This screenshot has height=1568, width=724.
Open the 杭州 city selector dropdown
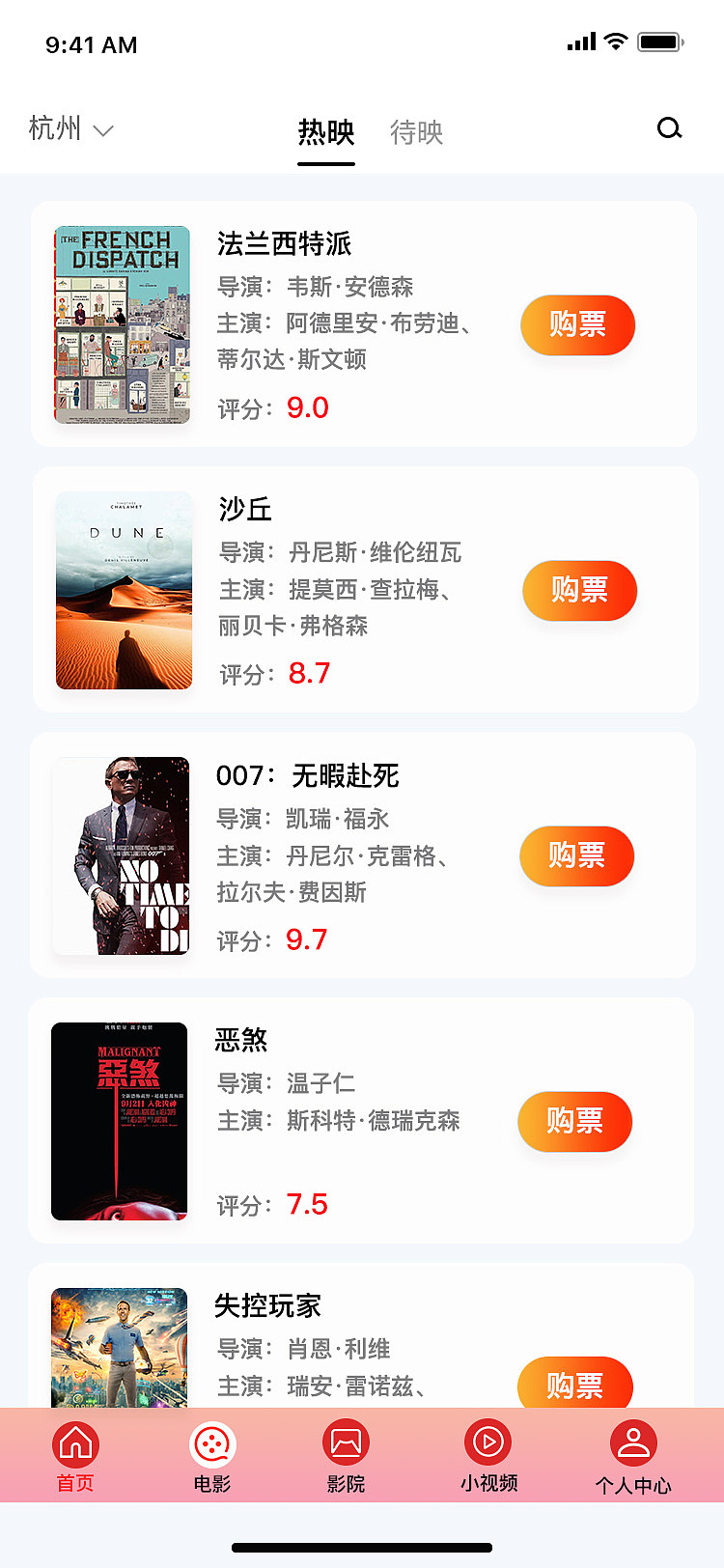[x=71, y=129]
